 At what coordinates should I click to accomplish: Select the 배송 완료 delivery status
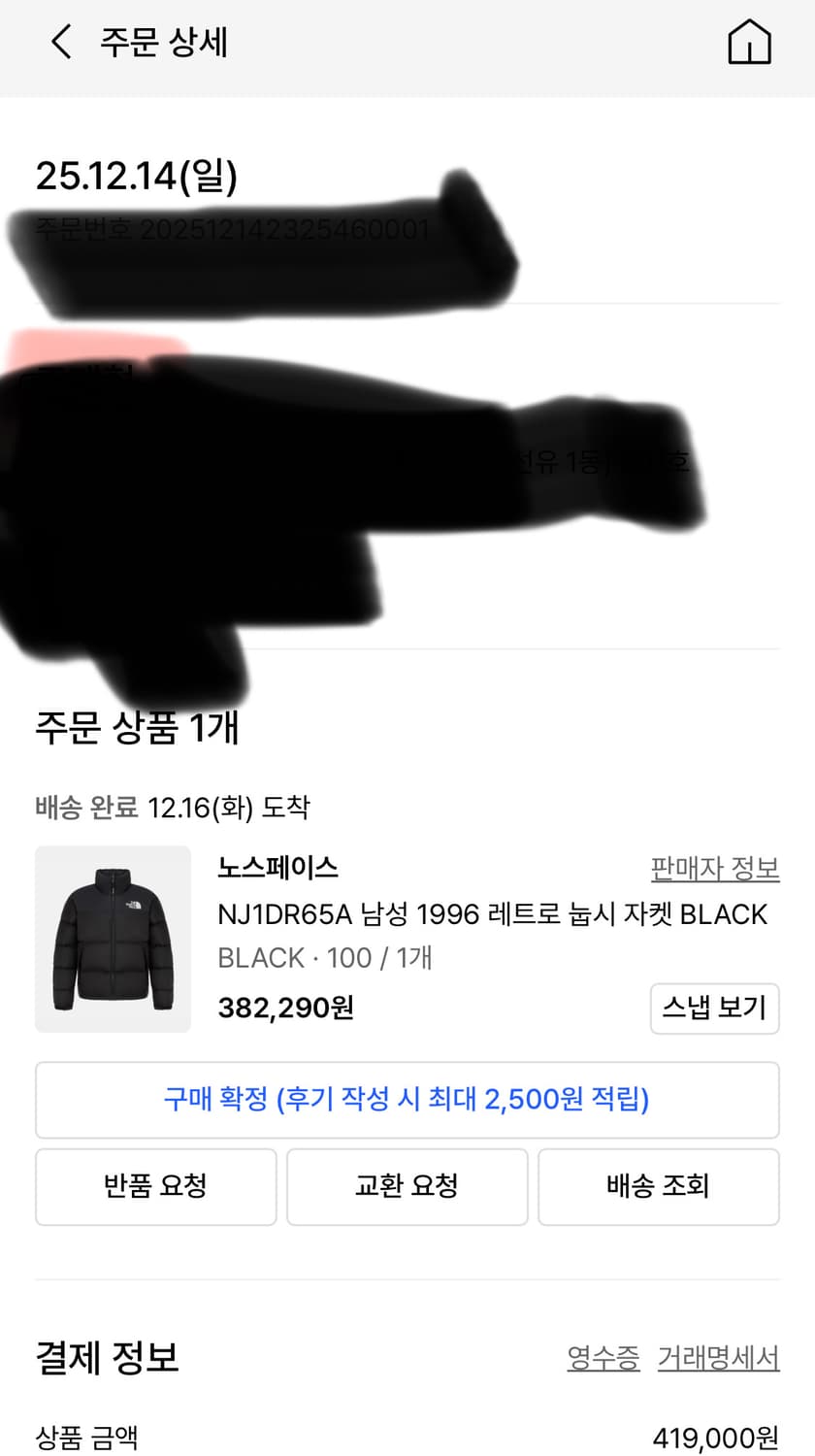[x=78, y=807]
